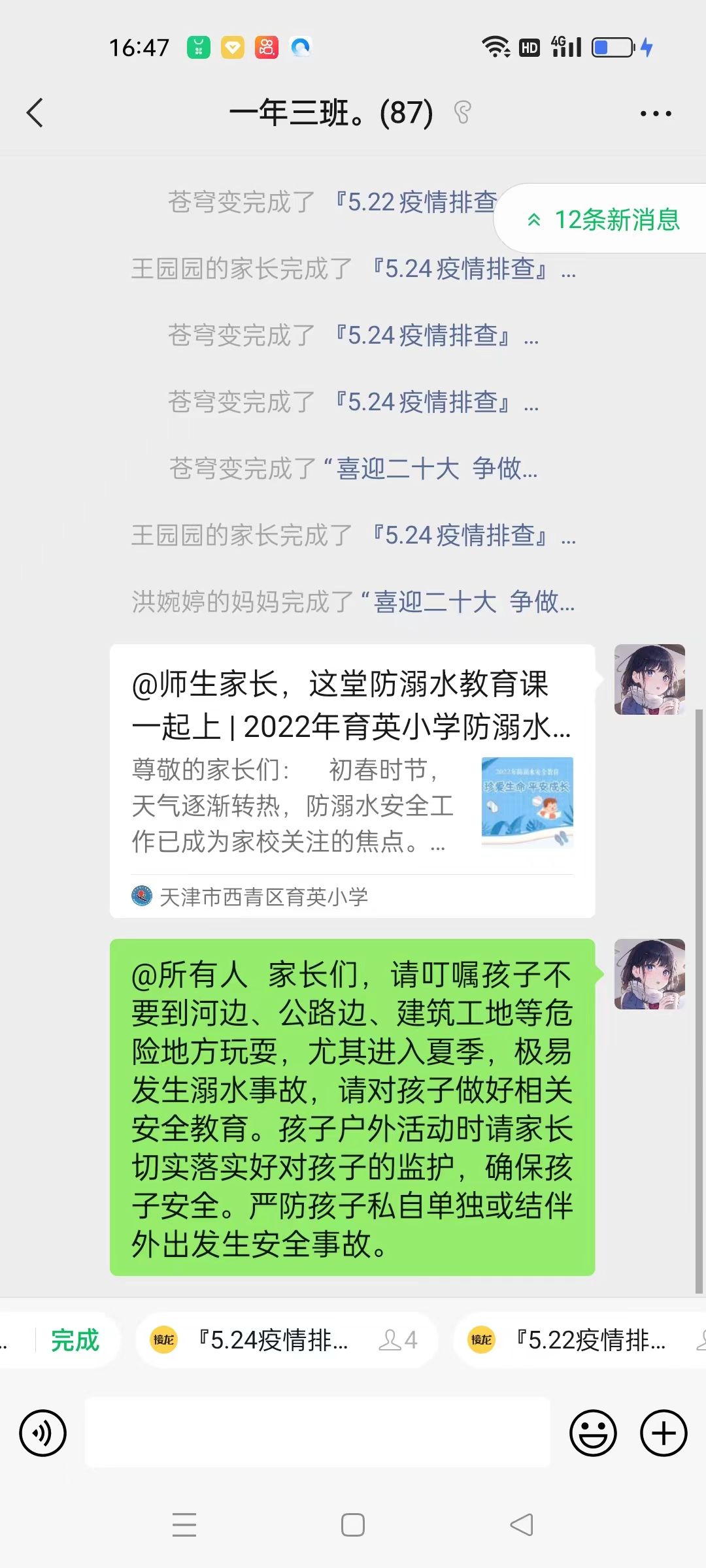Open 『5.24疫情排查』 link in 王园园的家长's first notice
Viewport: 706px width, 1568px height.
click(x=461, y=269)
